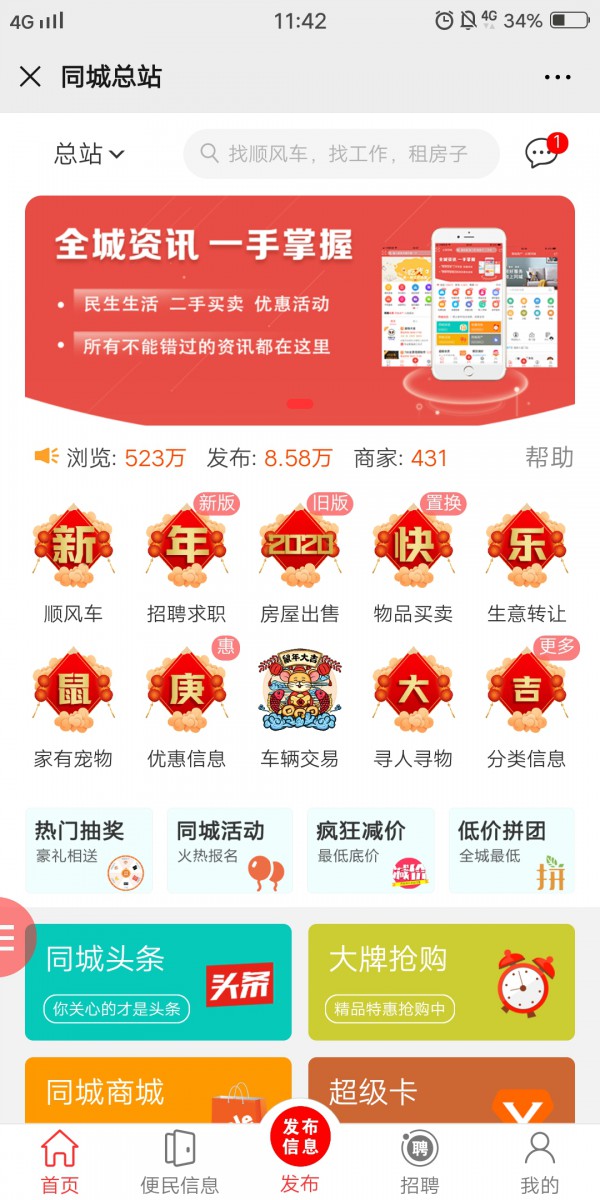Switch to the 便民信息 tab
This screenshot has height=1200, width=600.
(x=179, y=1162)
